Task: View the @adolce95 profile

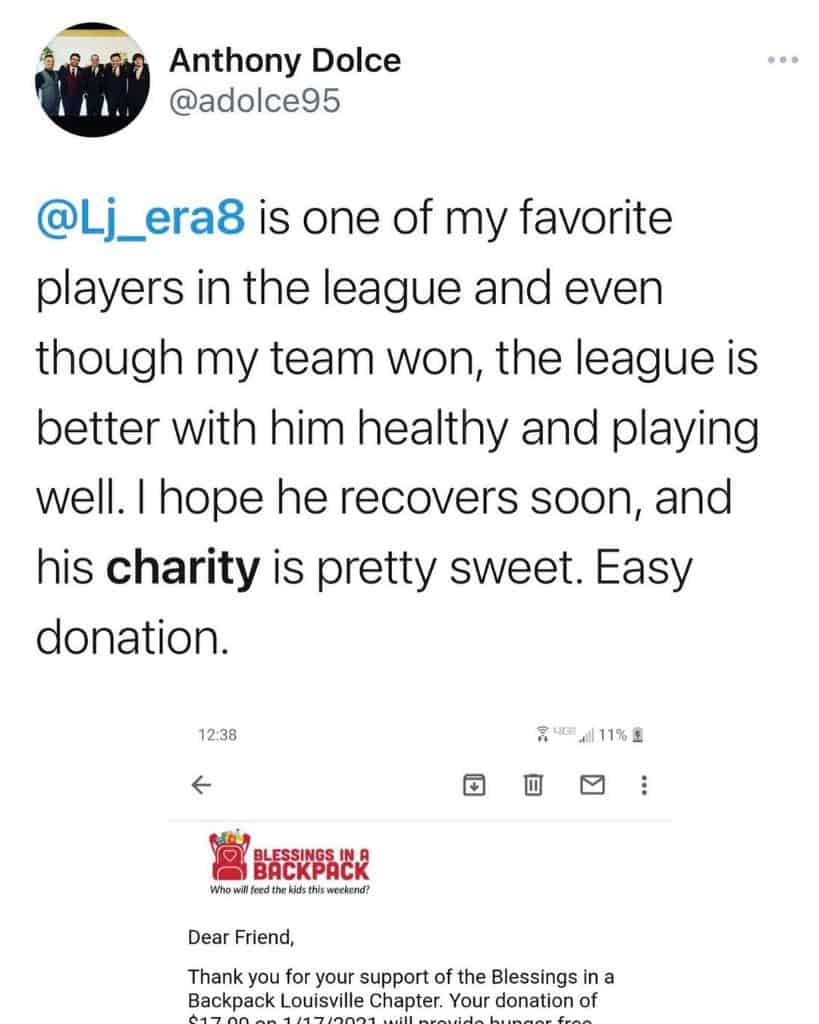Action: click(255, 101)
